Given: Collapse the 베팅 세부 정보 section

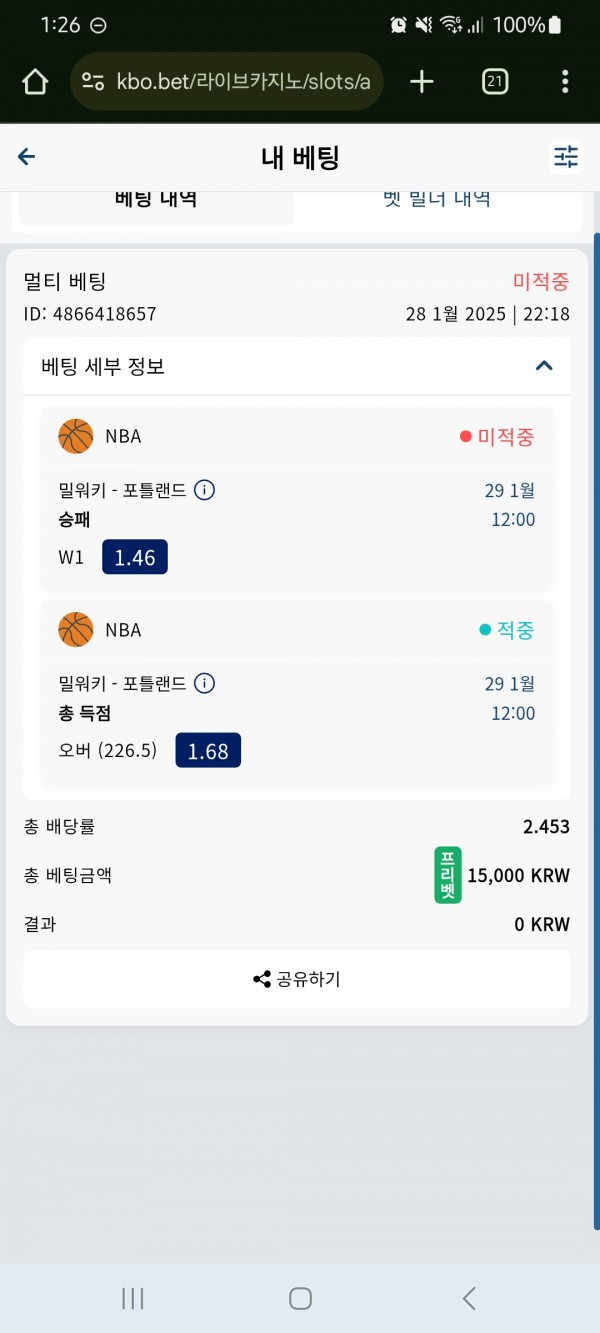Looking at the screenshot, I should 544,366.
